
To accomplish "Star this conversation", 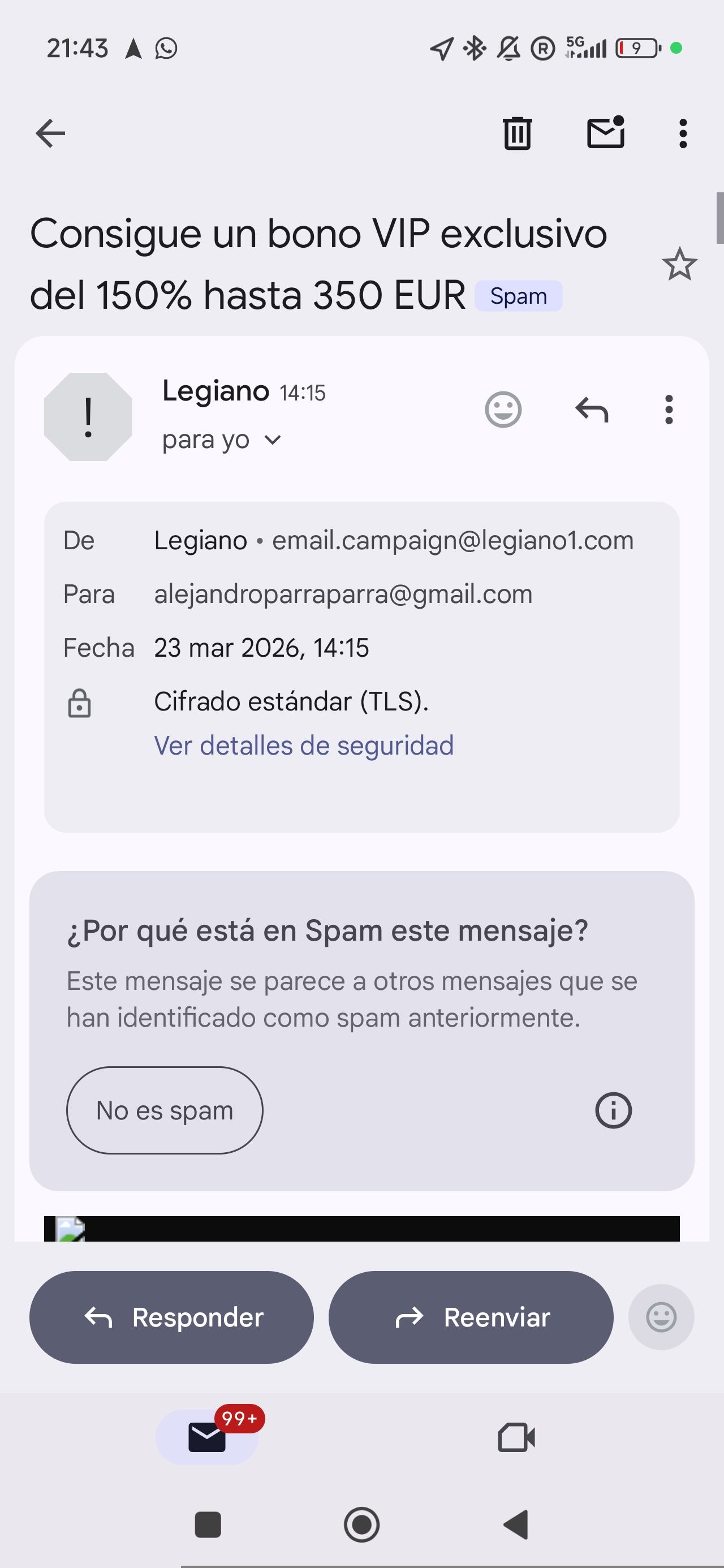I will [x=679, y=265].
